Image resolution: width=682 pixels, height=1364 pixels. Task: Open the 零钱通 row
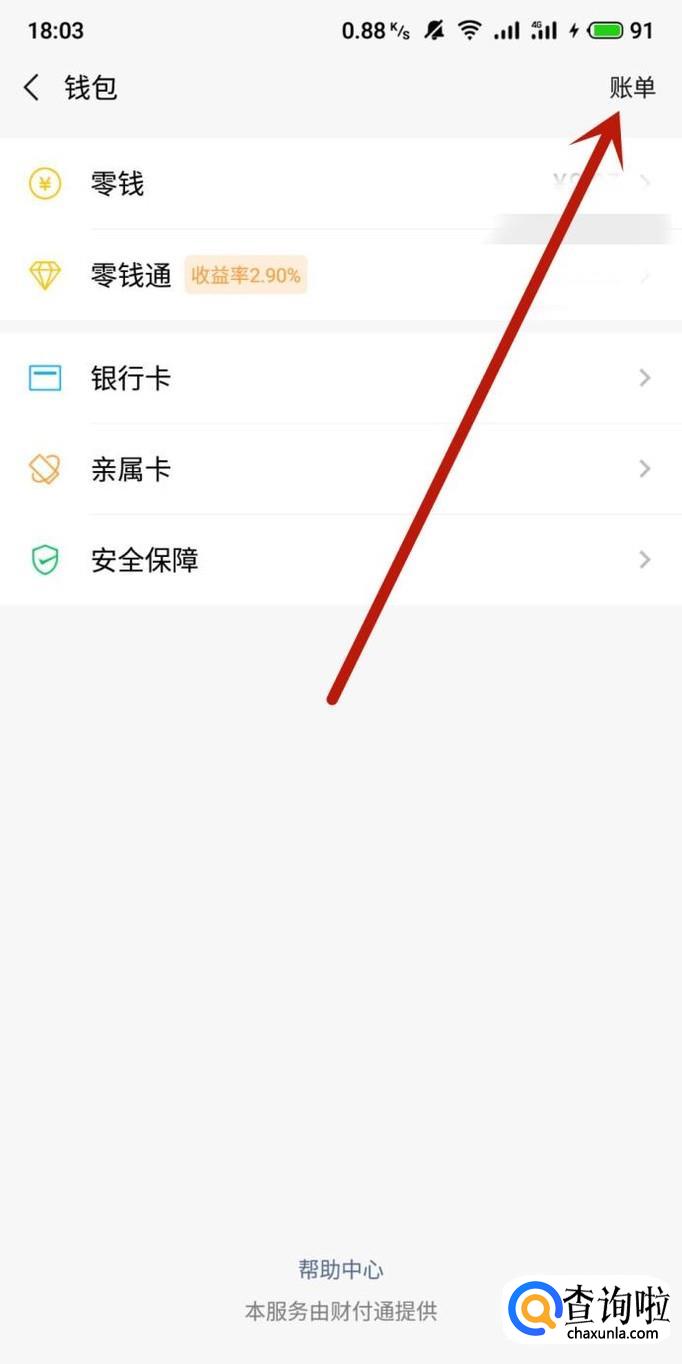pos(341,275)
